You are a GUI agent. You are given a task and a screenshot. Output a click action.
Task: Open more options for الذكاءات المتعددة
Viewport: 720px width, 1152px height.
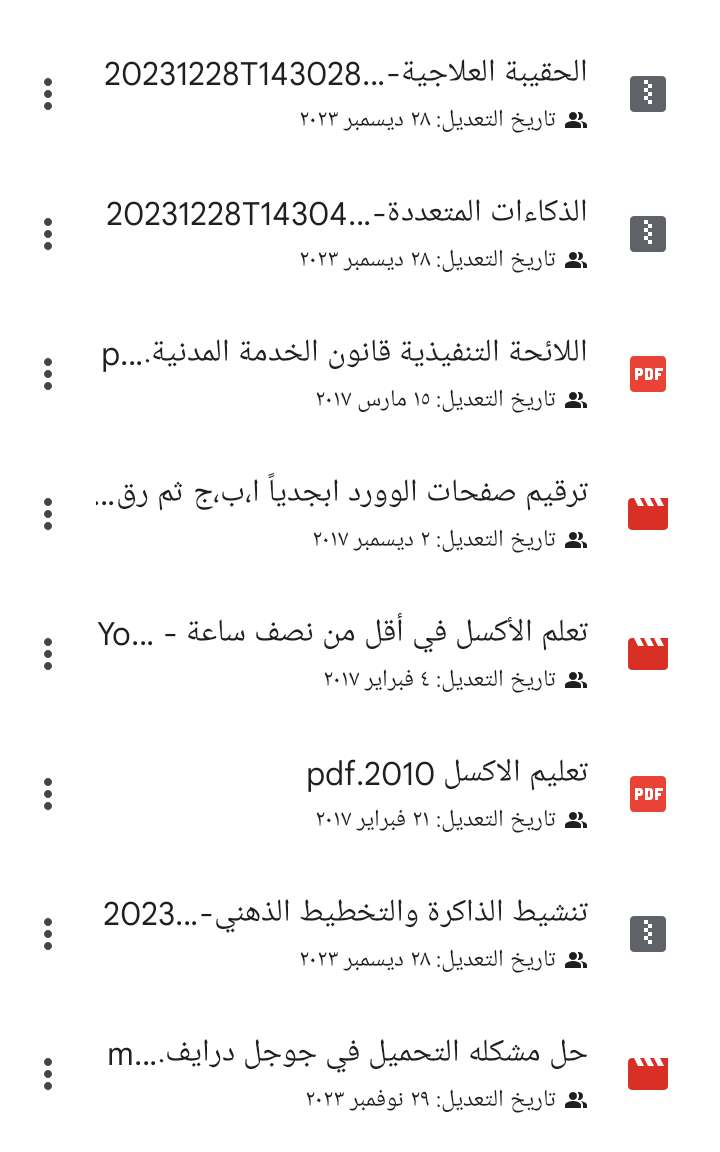48,234
